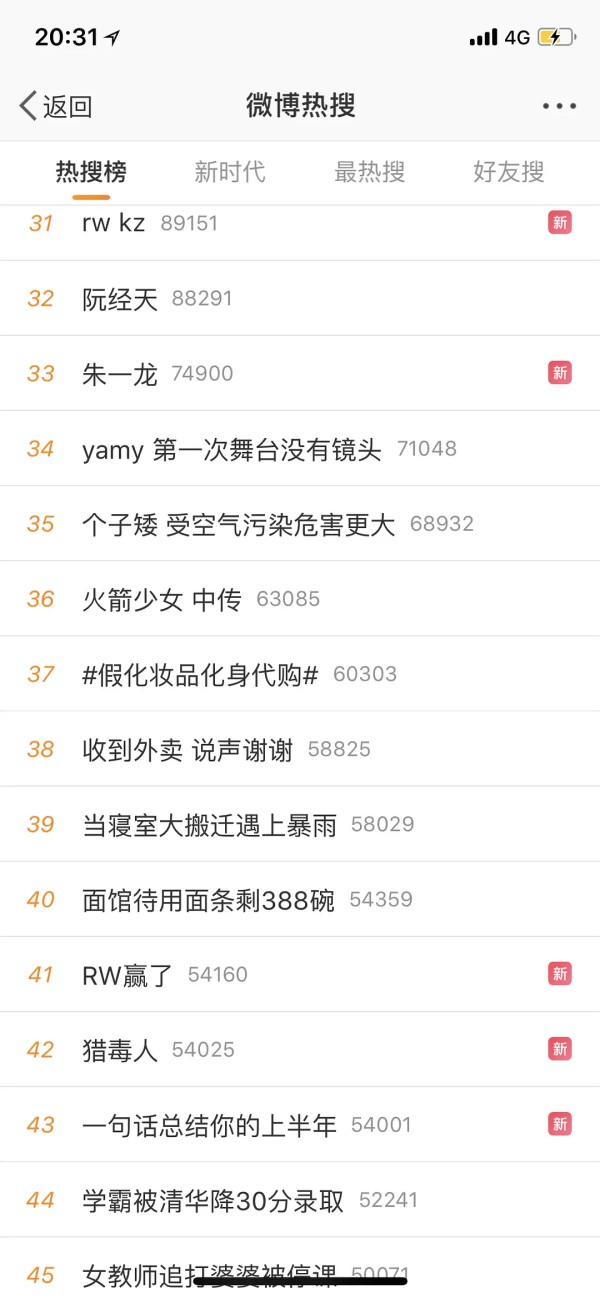Open the three-dot overflow menu
This screenshot has height=1298, width=600.
(559, 106)
